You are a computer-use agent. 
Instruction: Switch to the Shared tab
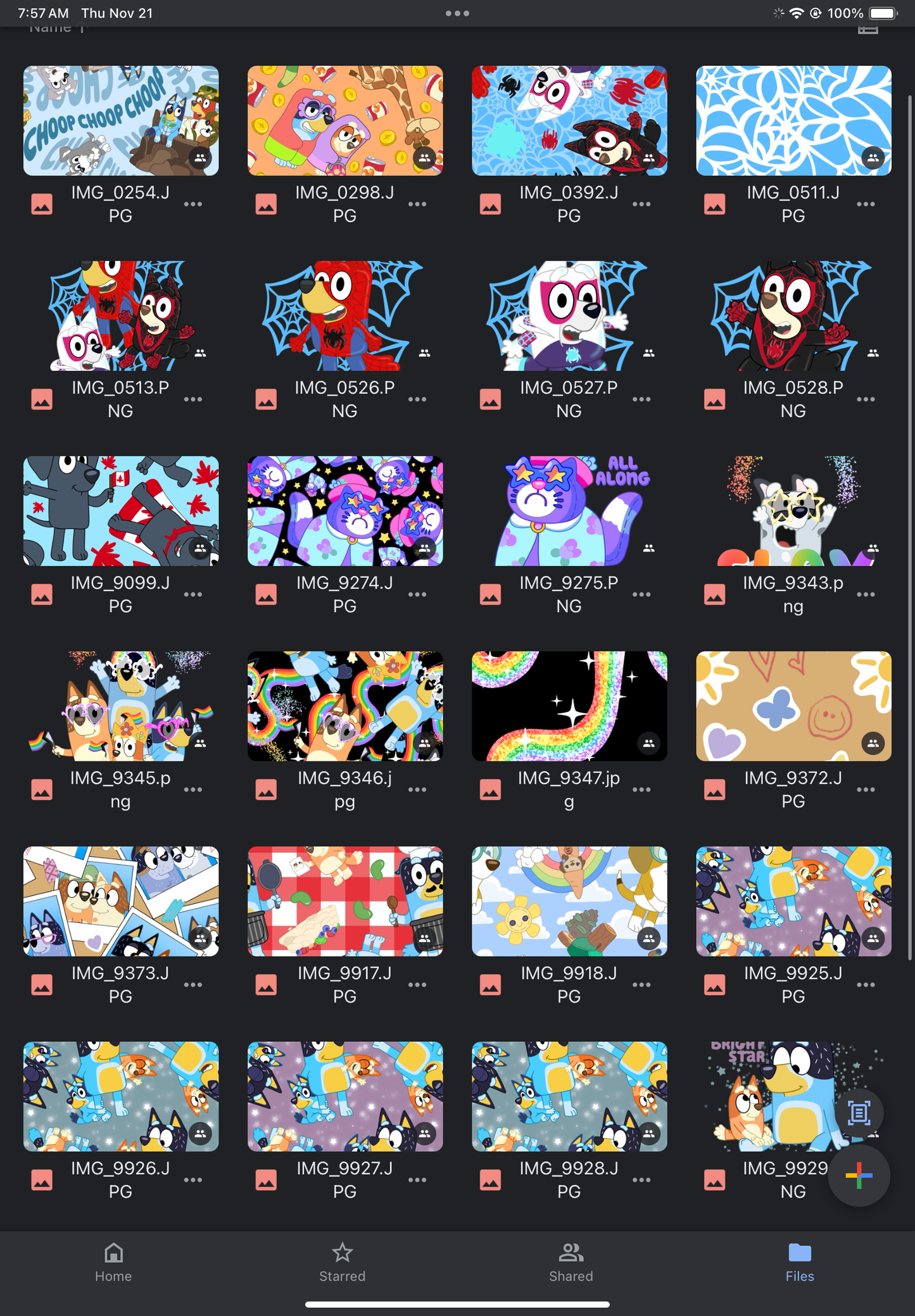pyautogui.click(x=571, y=1262)
